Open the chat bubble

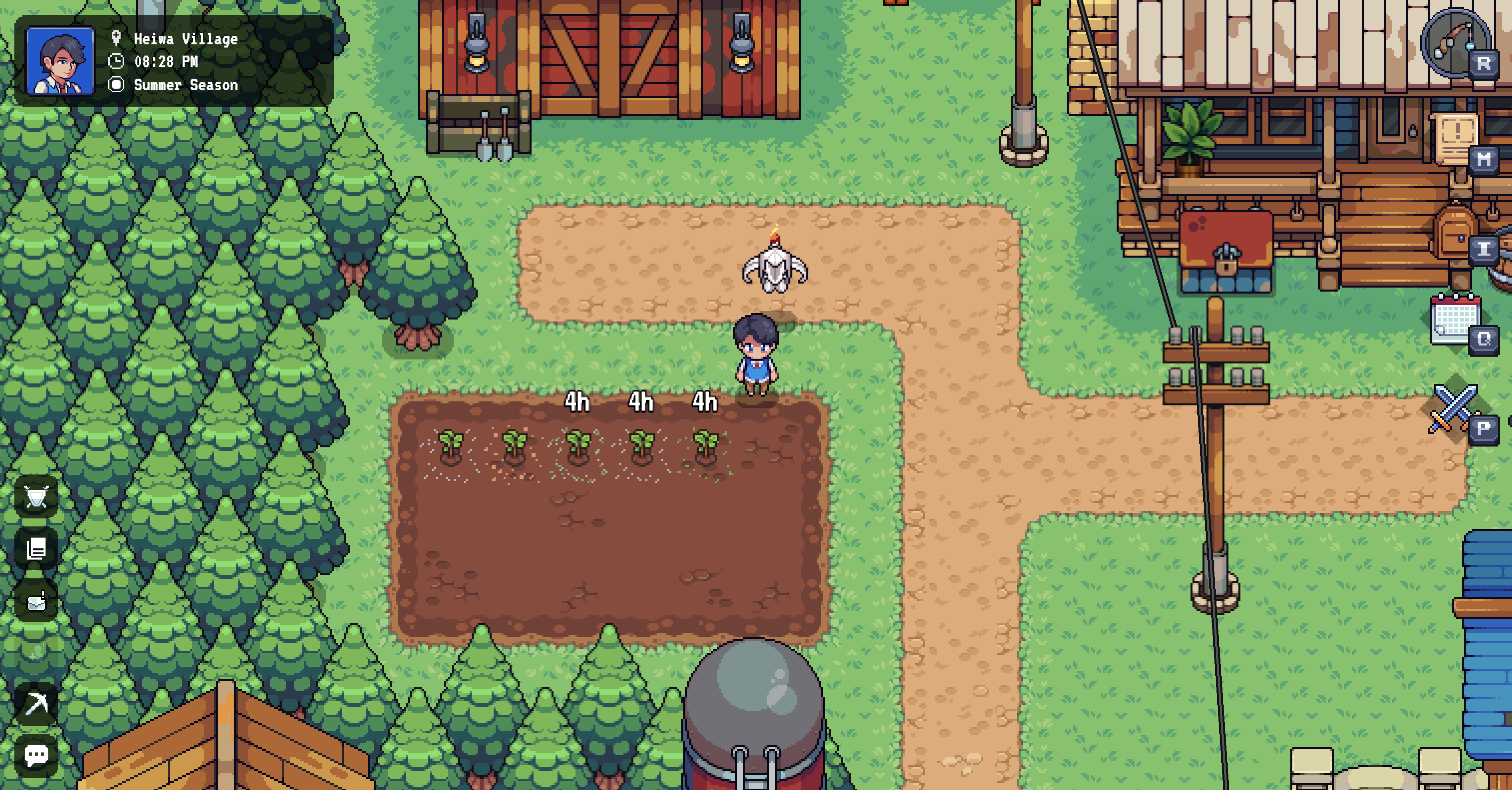click(x=36, y=755)
